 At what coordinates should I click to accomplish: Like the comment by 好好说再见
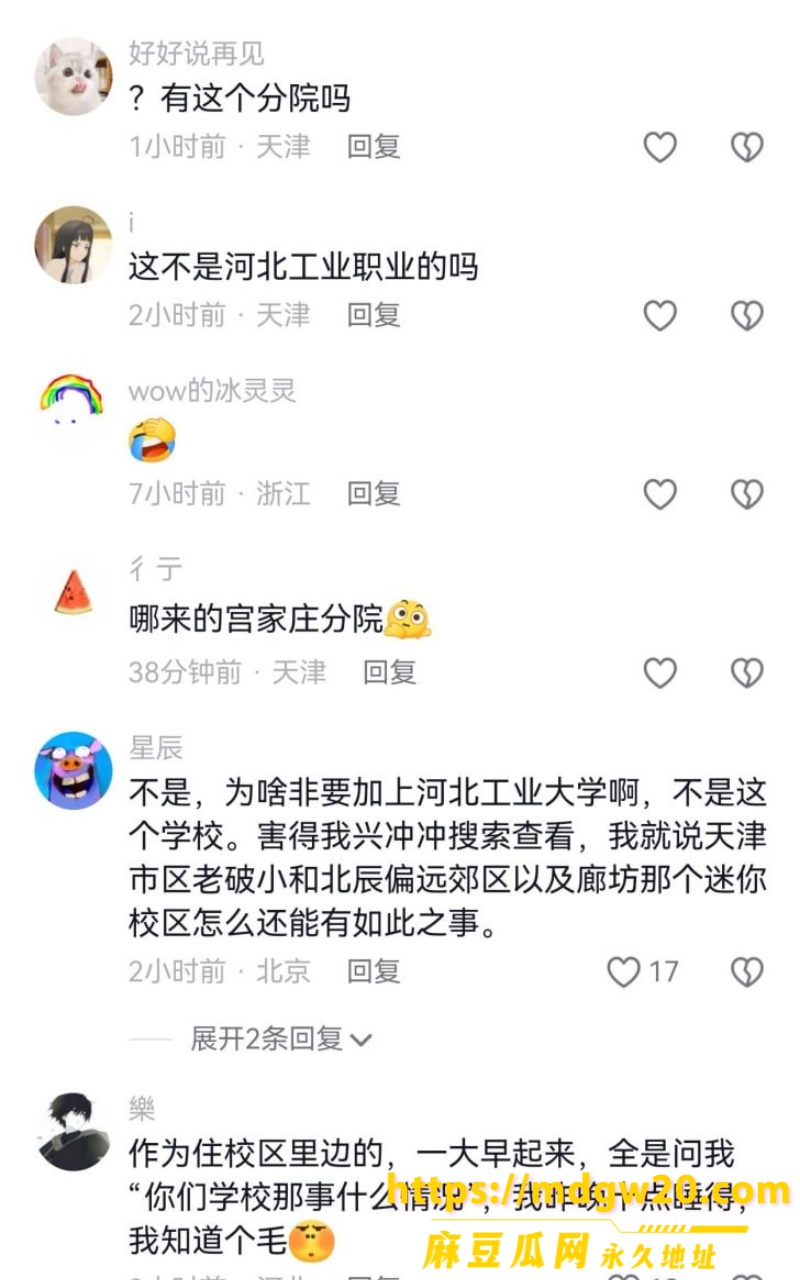[x=660, y=148]
